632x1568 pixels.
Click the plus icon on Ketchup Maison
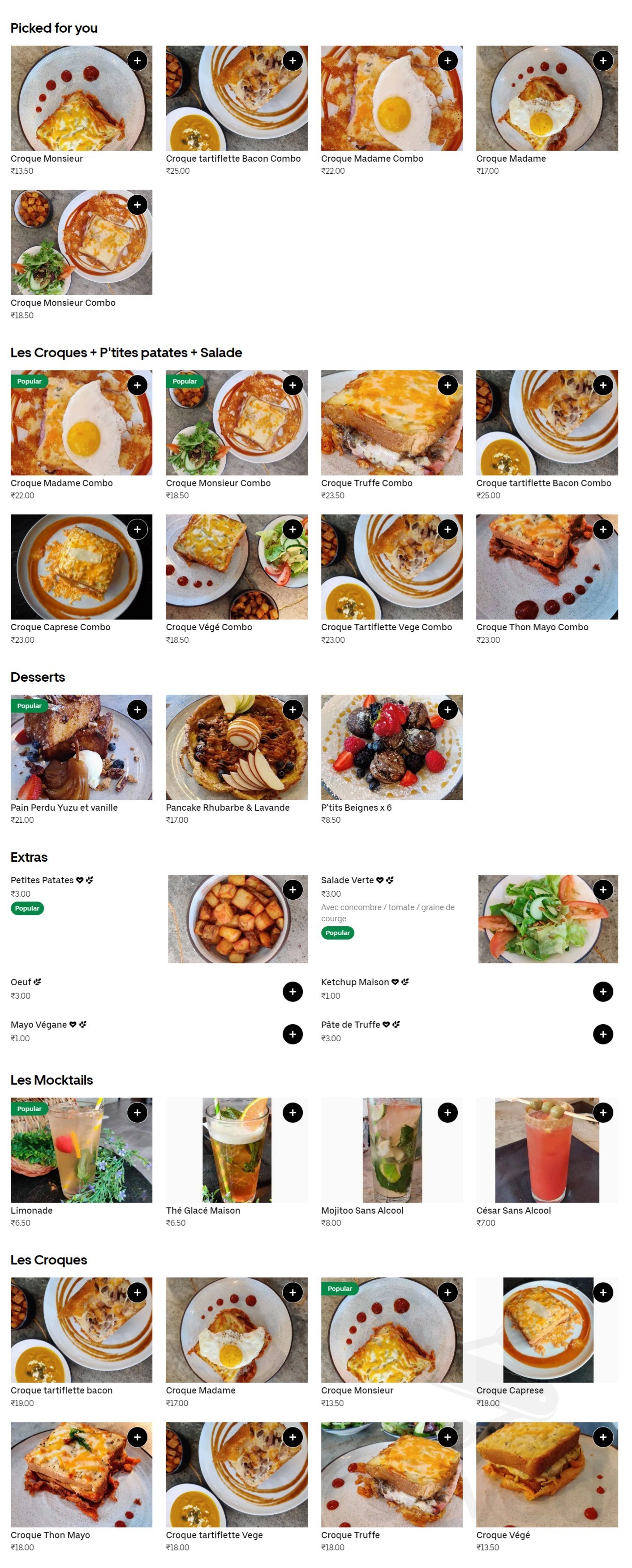point(603,991)
